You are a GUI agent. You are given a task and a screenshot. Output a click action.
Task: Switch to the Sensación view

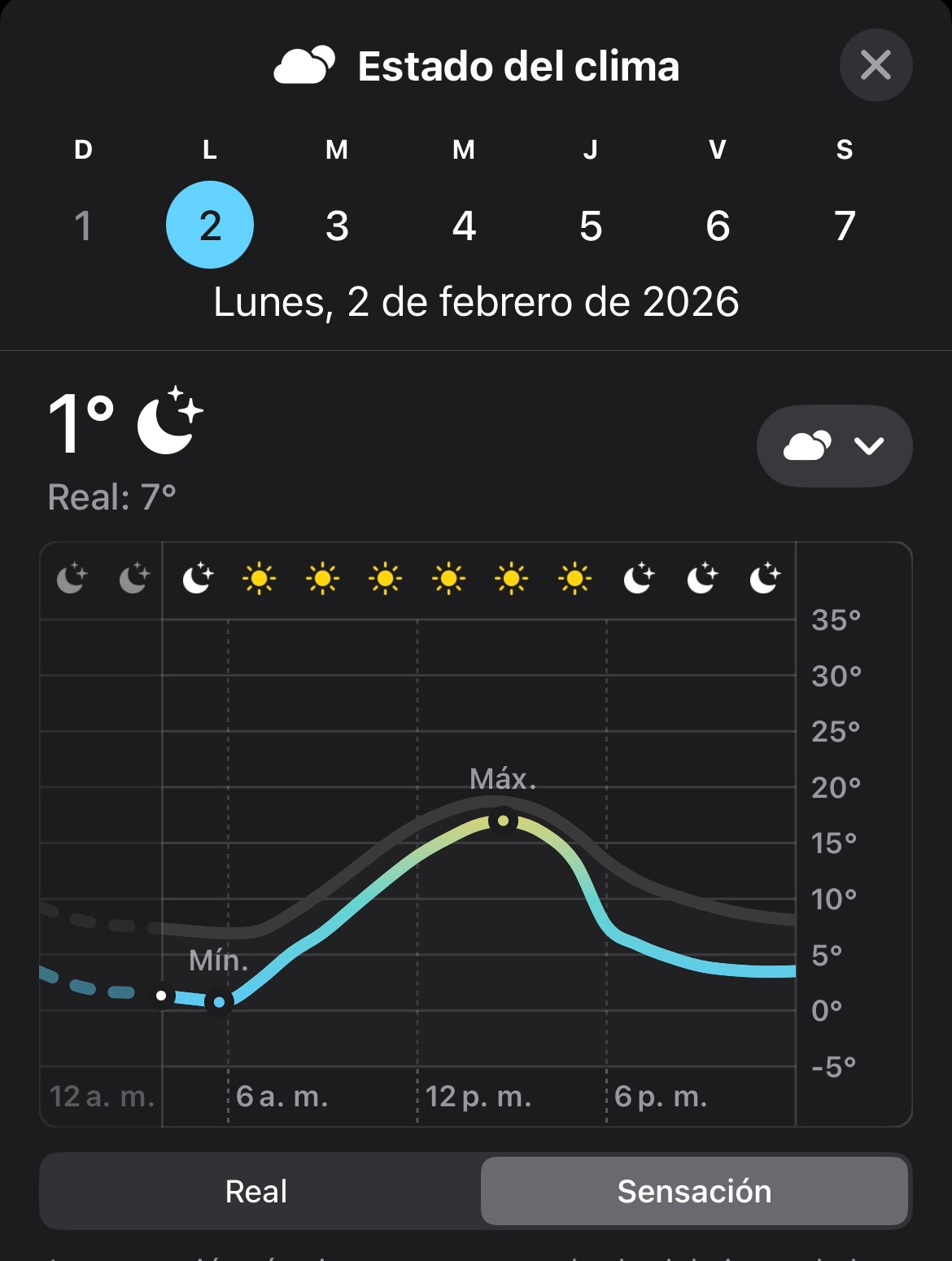[x=694, y=1191]
